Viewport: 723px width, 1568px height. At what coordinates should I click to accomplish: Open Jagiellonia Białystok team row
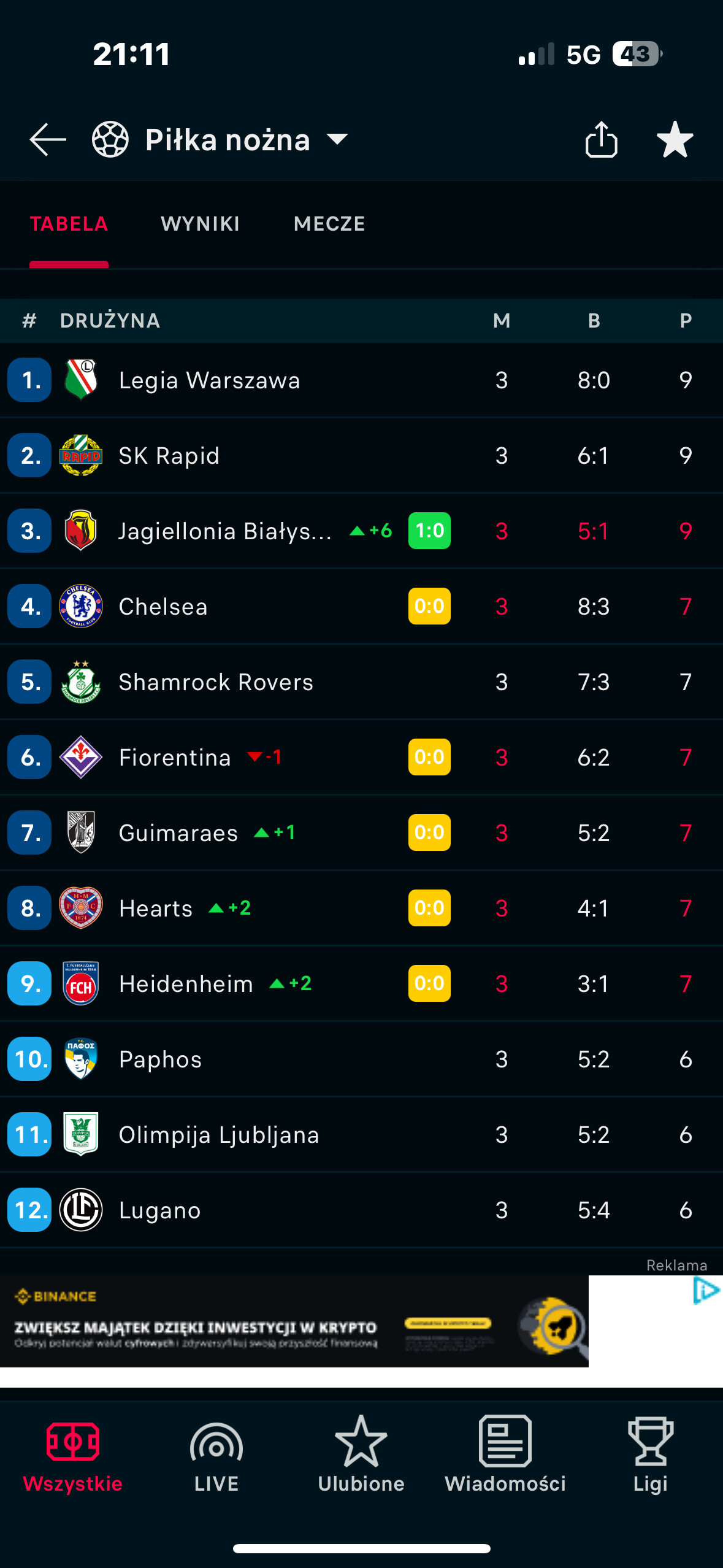224,531
